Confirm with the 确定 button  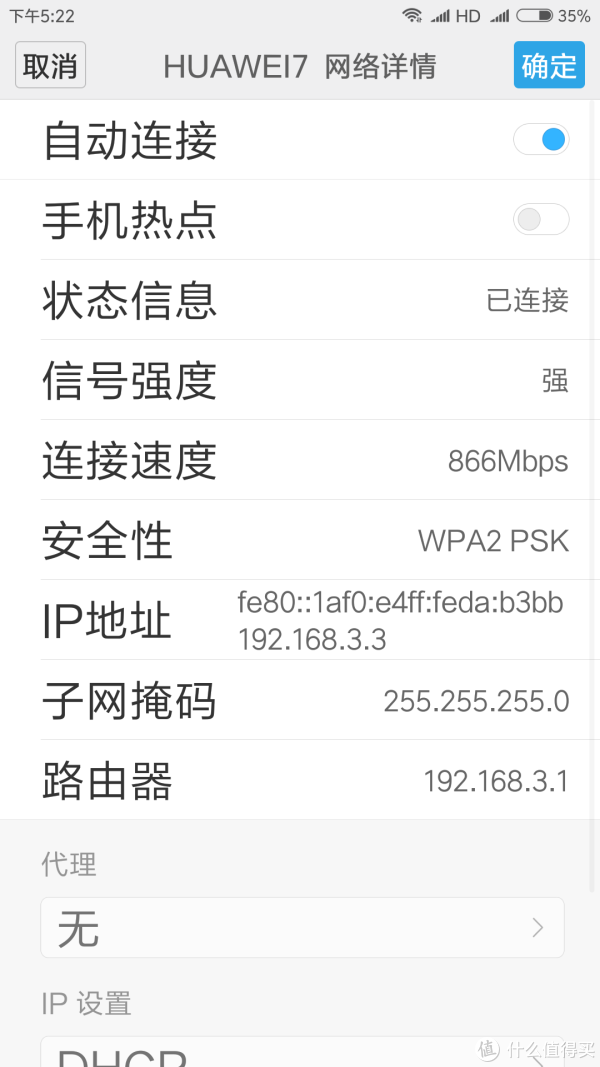(549, 65)
